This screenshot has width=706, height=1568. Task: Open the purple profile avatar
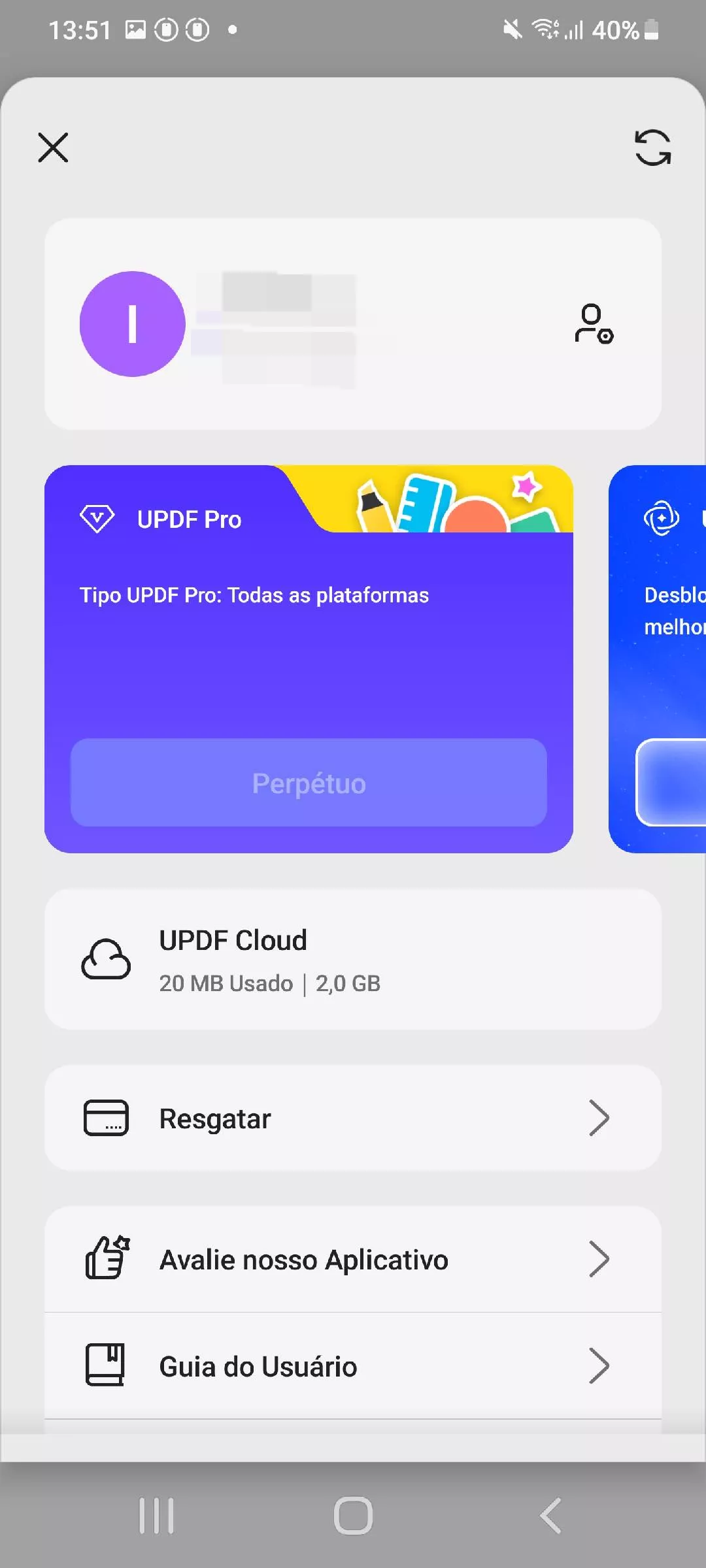click(x=131, y=323)
